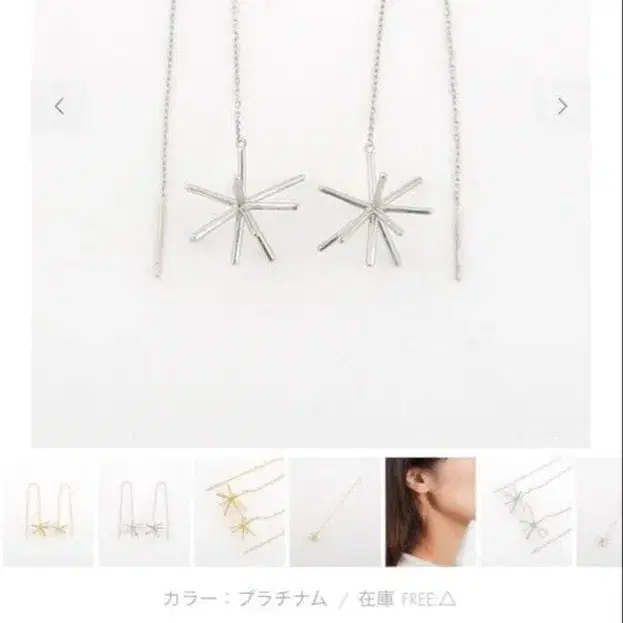Open the model wearing earring photo

click(430, 511)
